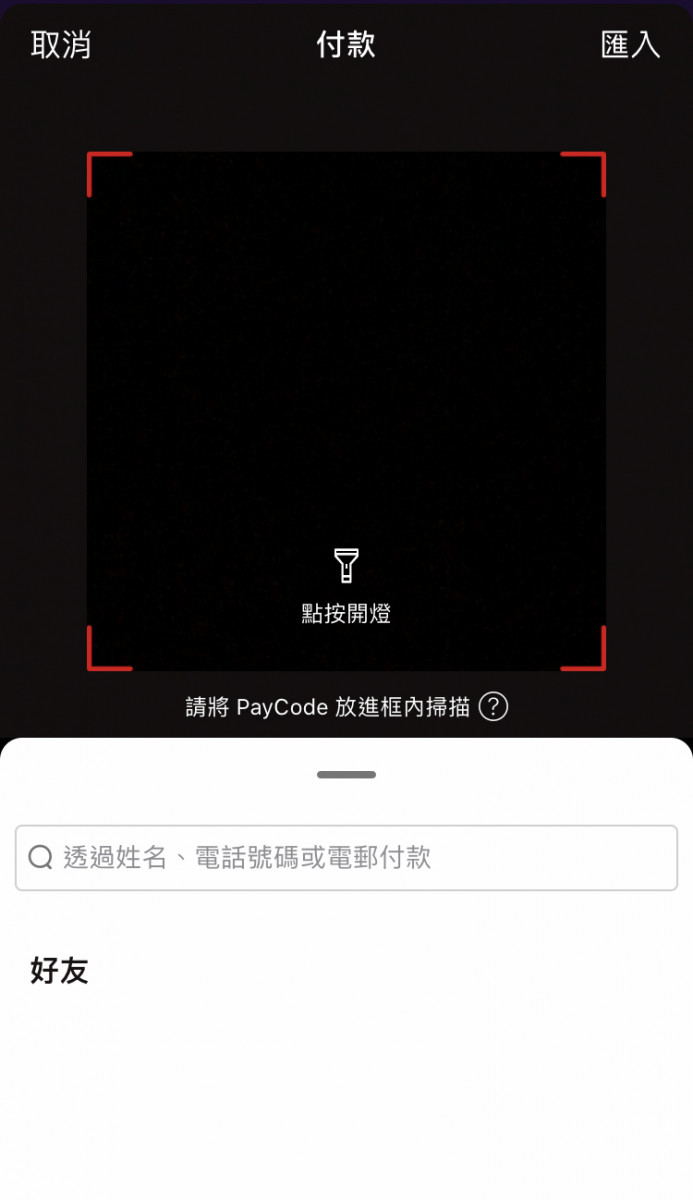Open 匯入 to import a PayCode image
This screenshot has width=693, height=1200.
pyautogui.click(x=630, y=45)
